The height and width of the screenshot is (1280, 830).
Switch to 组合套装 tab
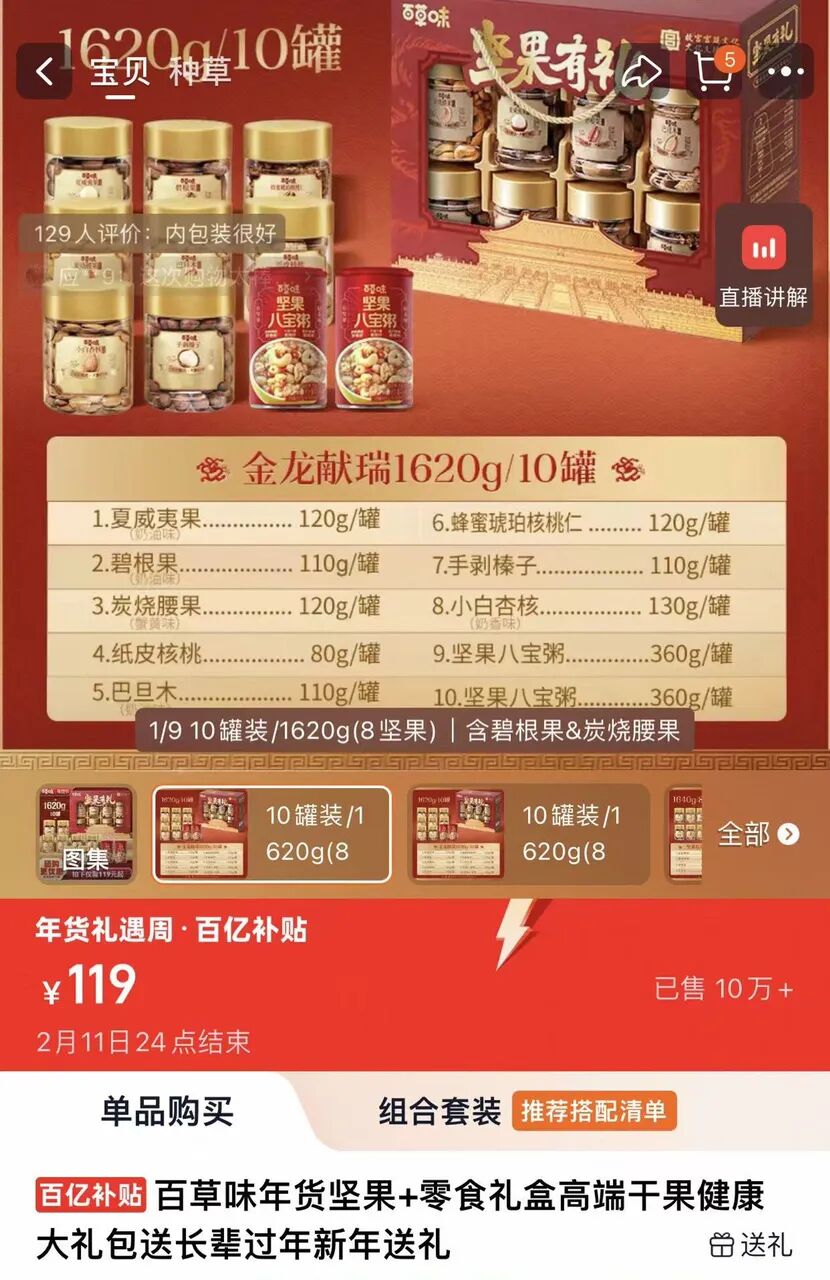439,1111
